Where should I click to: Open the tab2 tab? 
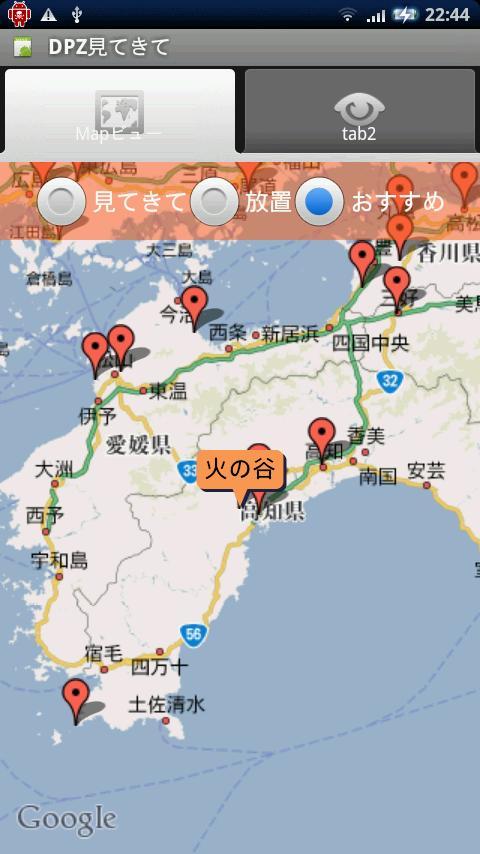[360, 111]
